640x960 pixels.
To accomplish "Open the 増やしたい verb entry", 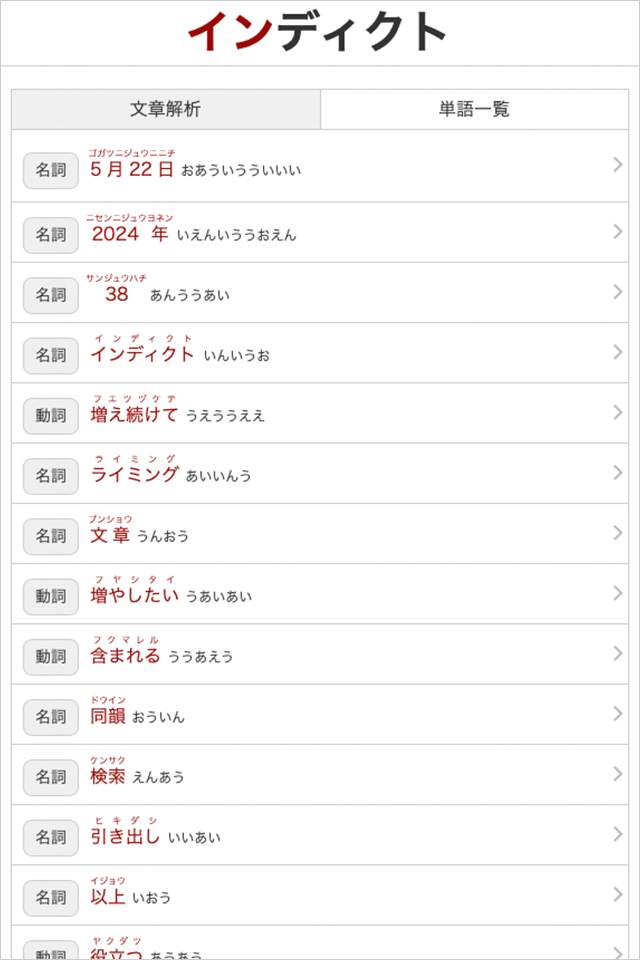I will [320, 594].
